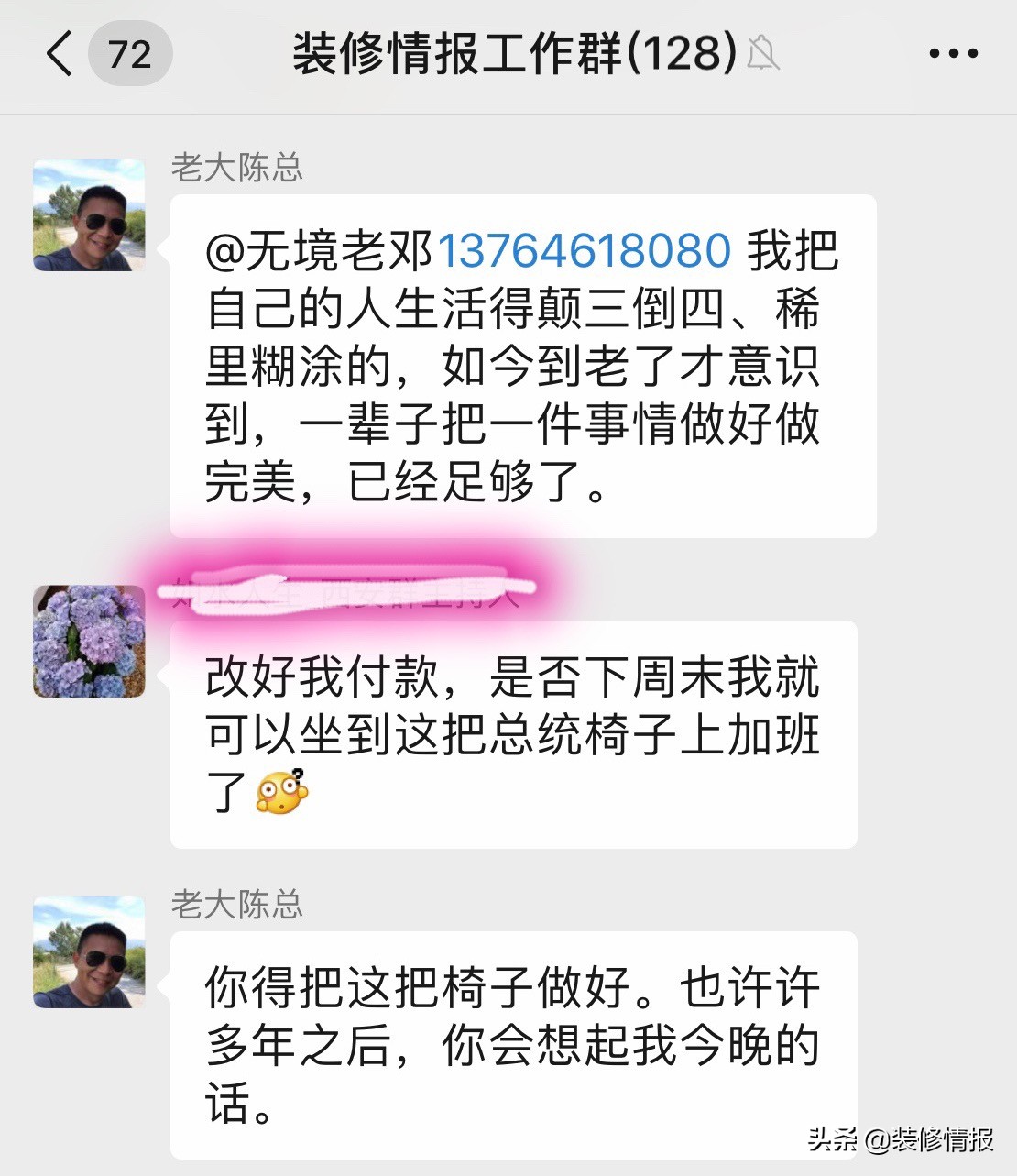Open the three-dot chat settings menu
The width and height of the screenshot is (1017, 1176).
pos(953,53)
